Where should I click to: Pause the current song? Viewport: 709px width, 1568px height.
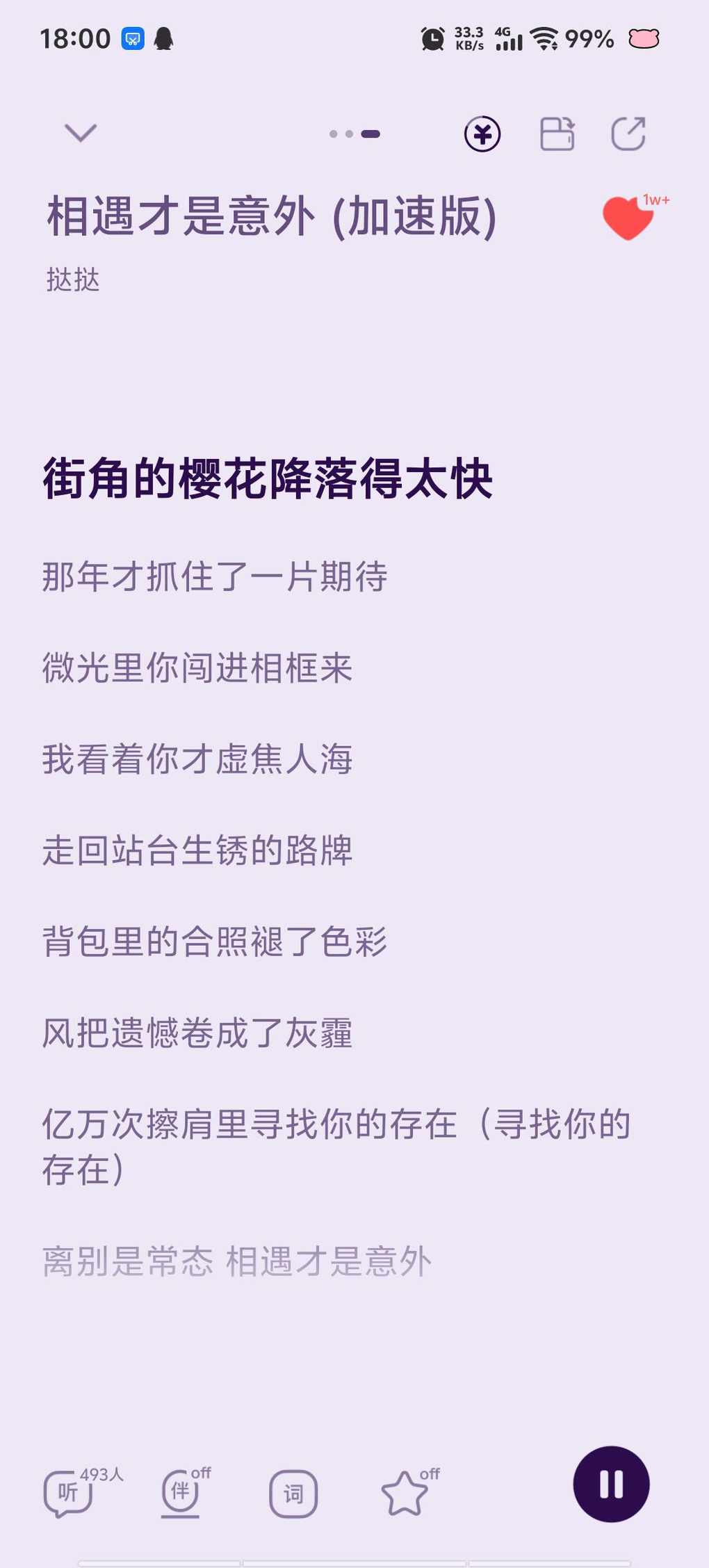pyautogui.click(x=611, y=1485)
